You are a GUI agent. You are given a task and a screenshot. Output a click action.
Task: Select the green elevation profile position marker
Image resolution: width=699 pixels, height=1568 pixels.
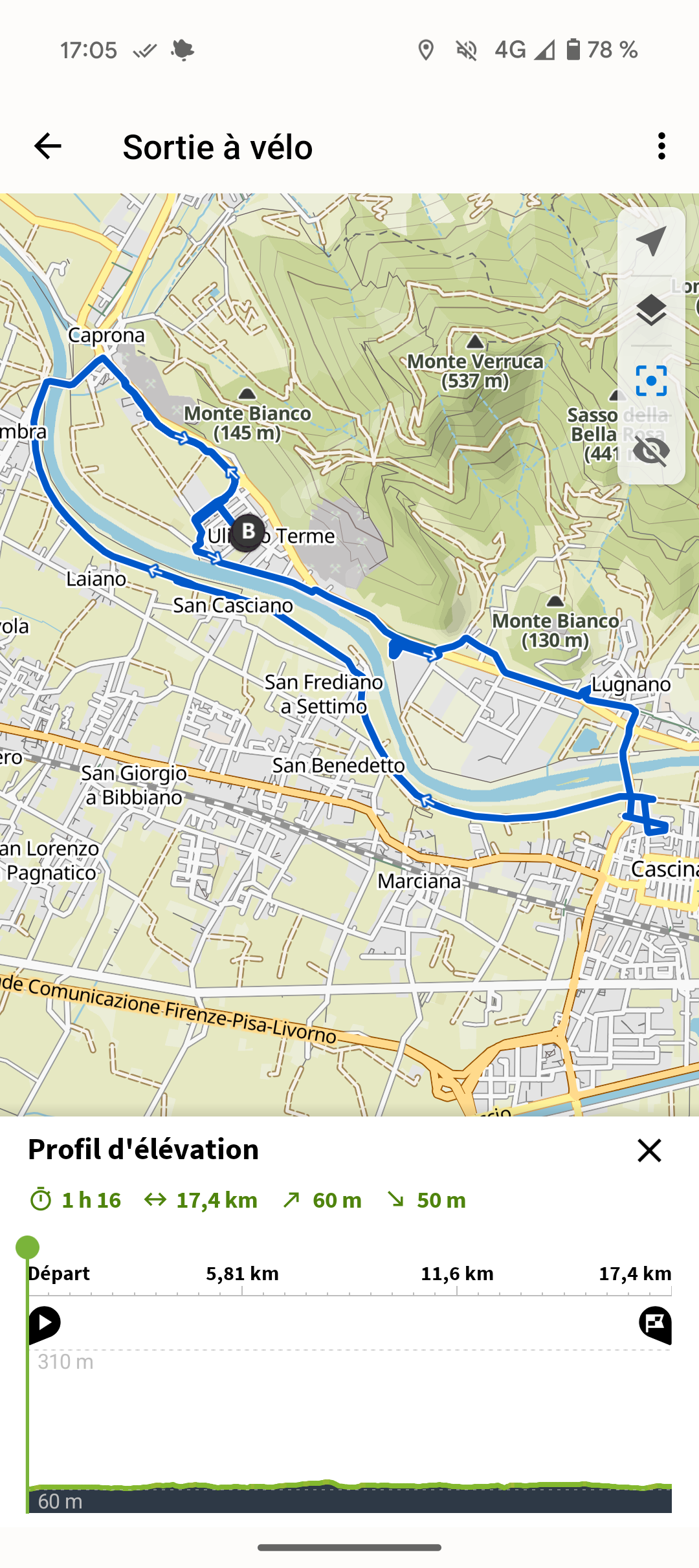[x=27, y=1247]
